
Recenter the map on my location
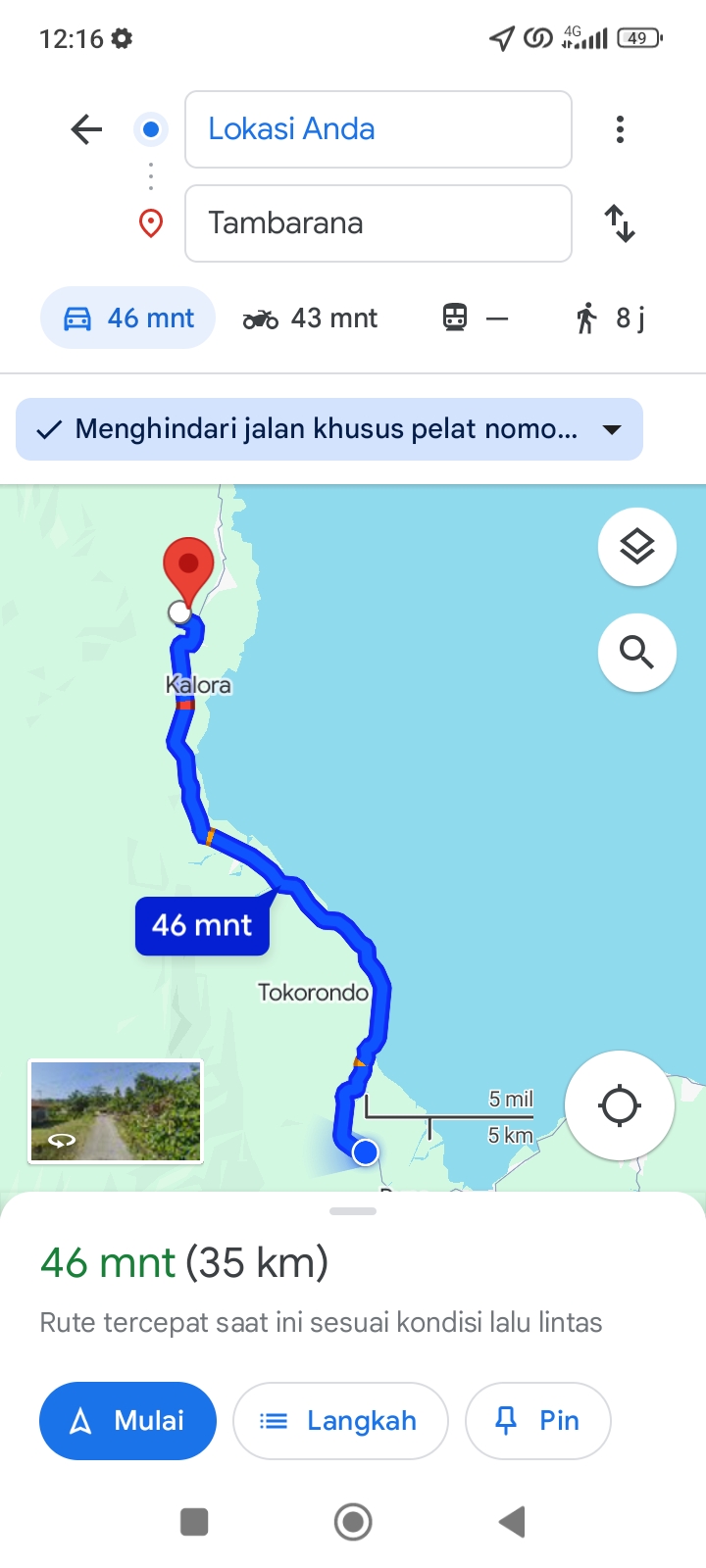[x=620, y=1105]
